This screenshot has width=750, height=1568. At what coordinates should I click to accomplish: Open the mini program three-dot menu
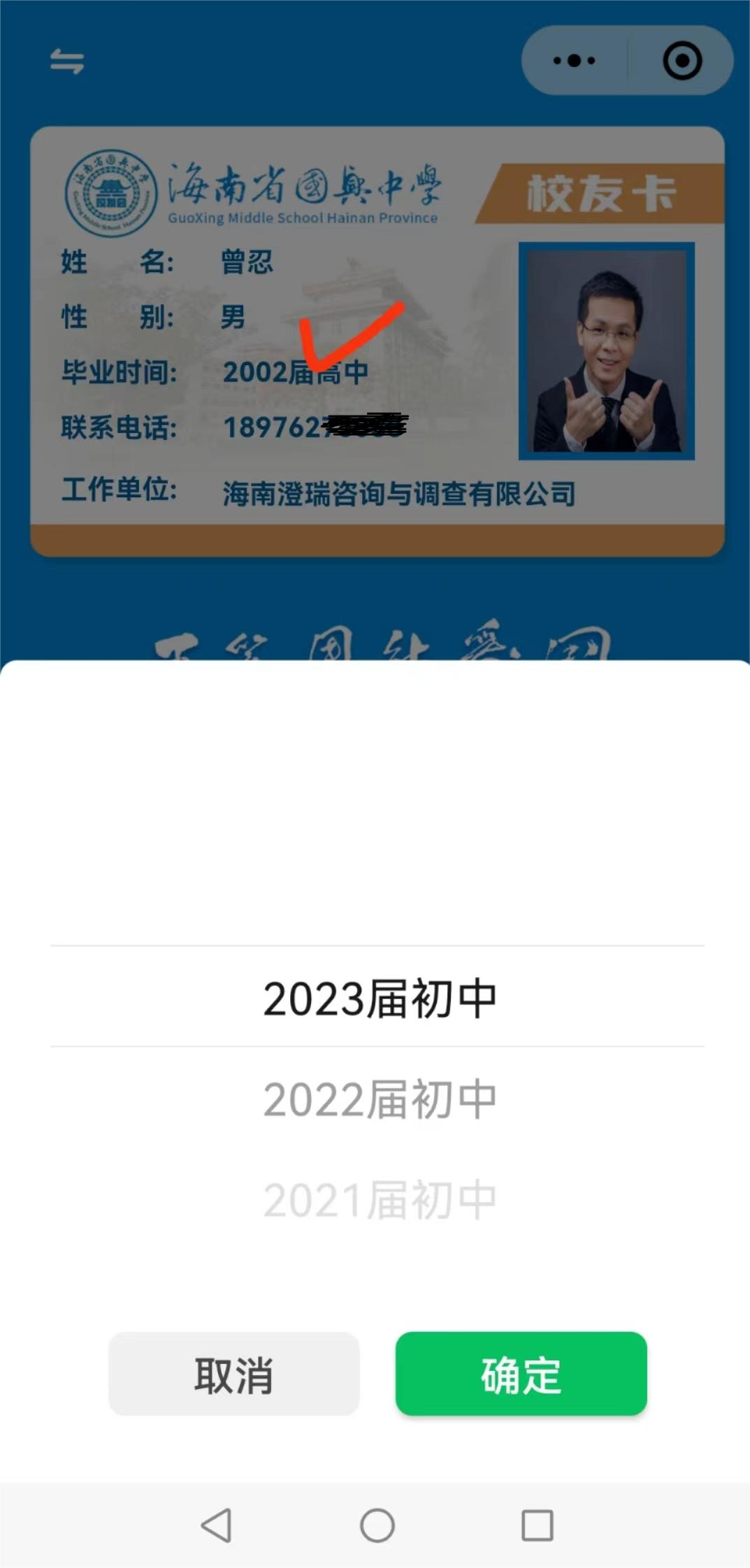pos(575,61)
